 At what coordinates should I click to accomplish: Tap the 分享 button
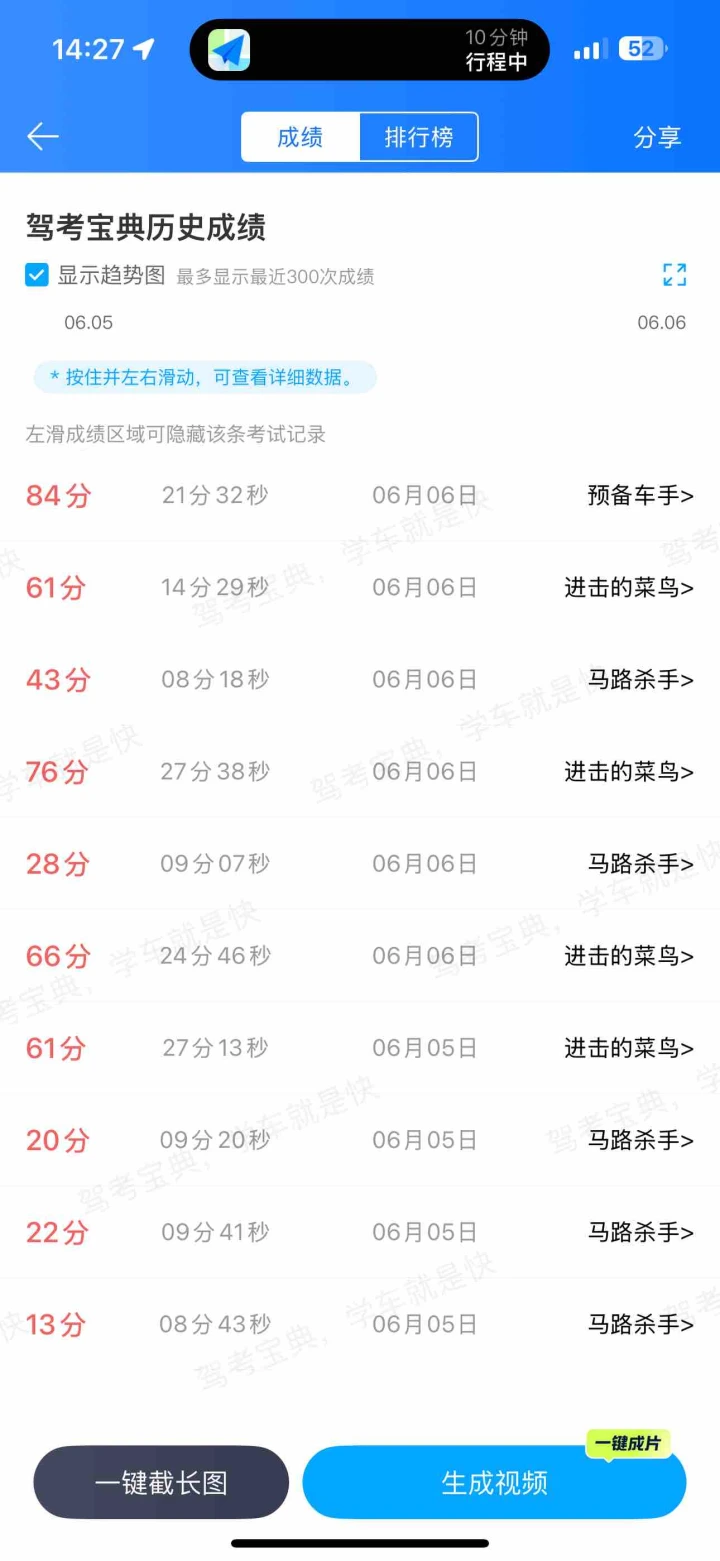pyautogui.click(x=657, y=137)
